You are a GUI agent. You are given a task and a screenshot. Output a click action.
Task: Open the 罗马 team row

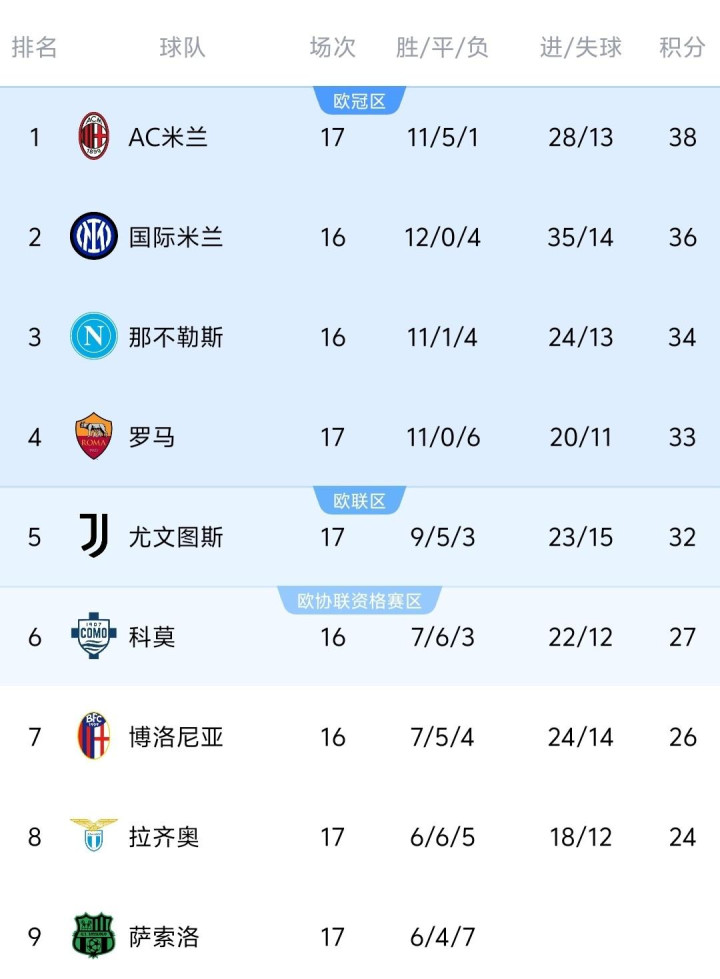tap(360, 437)
